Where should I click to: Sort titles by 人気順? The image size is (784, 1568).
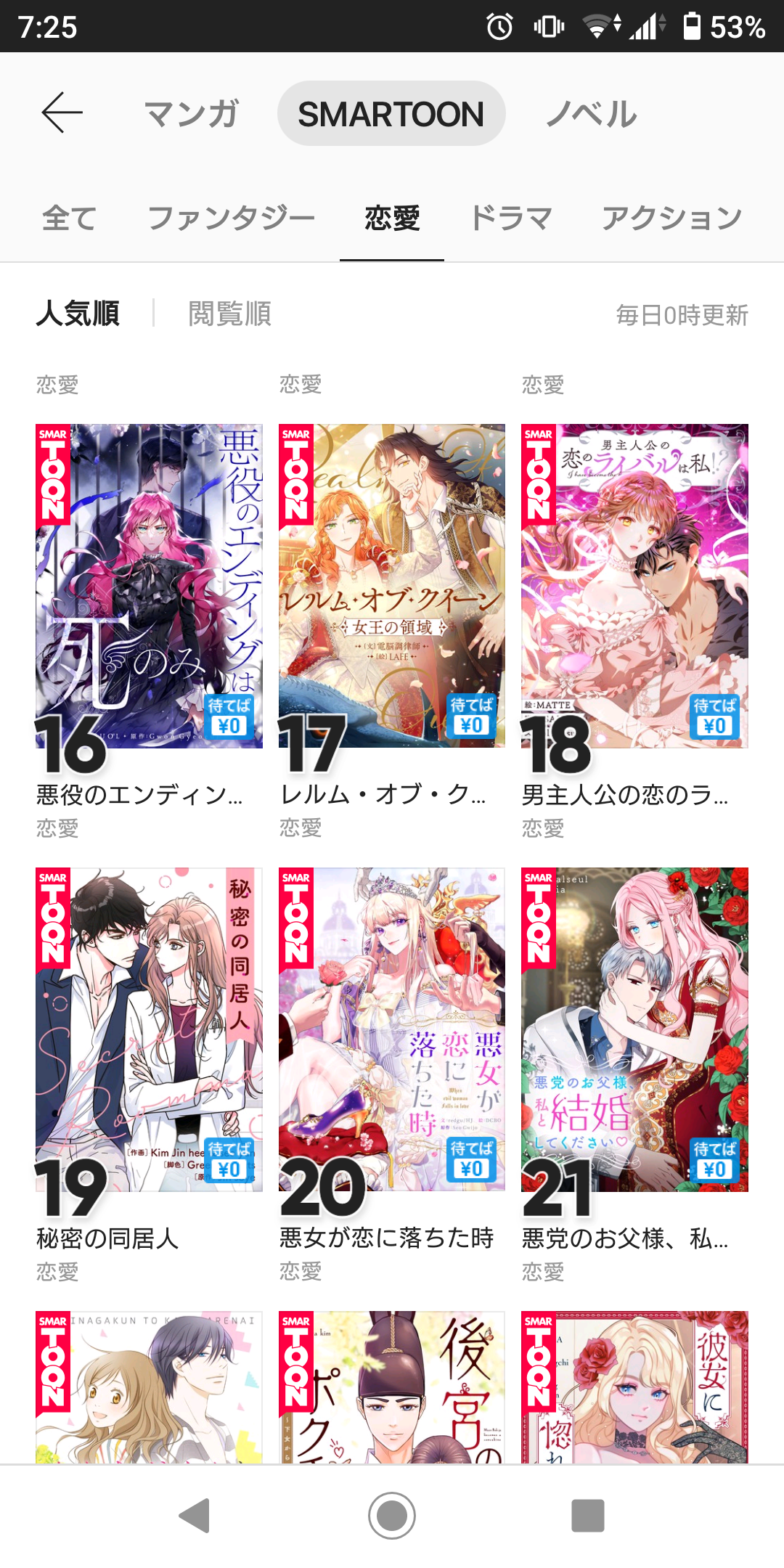[78, 314]
